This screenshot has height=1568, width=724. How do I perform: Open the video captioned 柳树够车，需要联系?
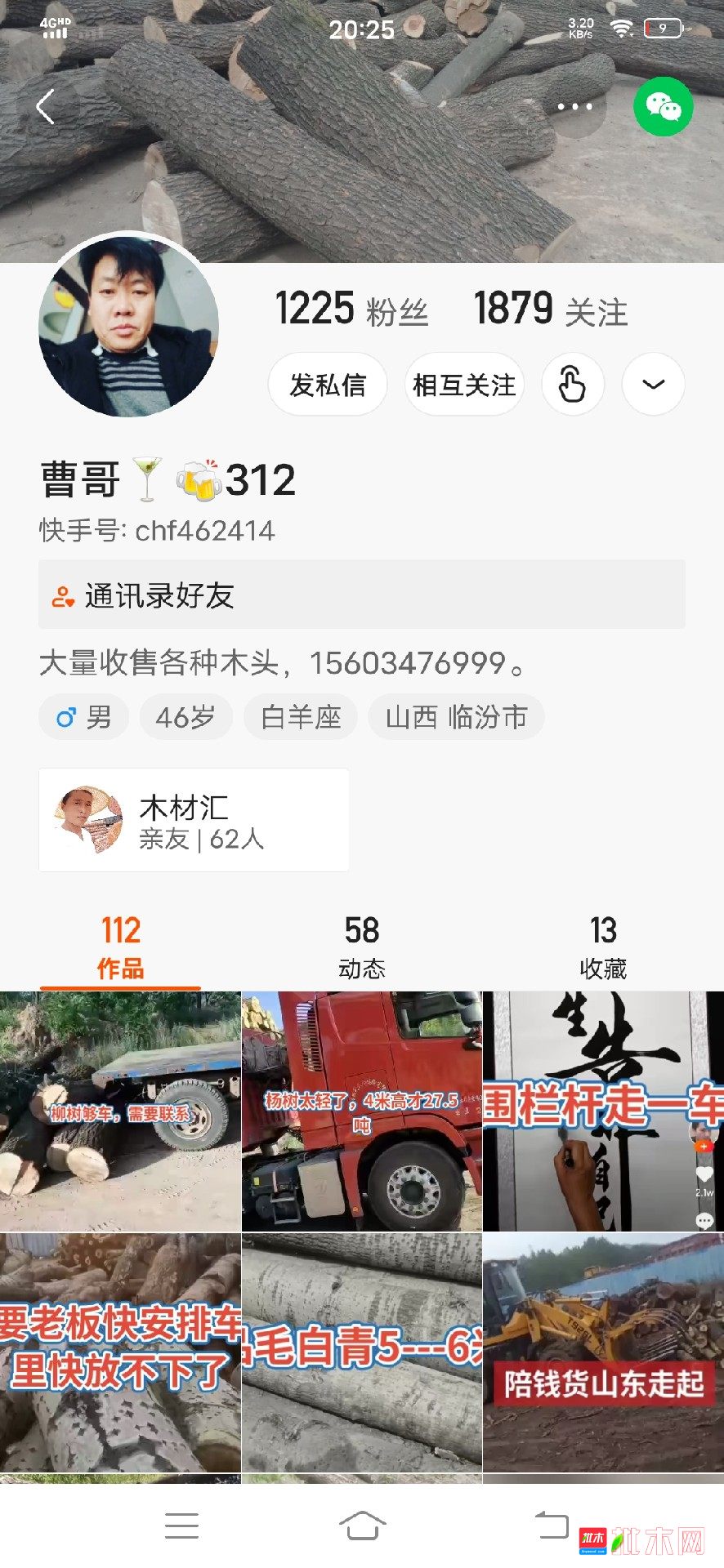[x=120, y=1111]
